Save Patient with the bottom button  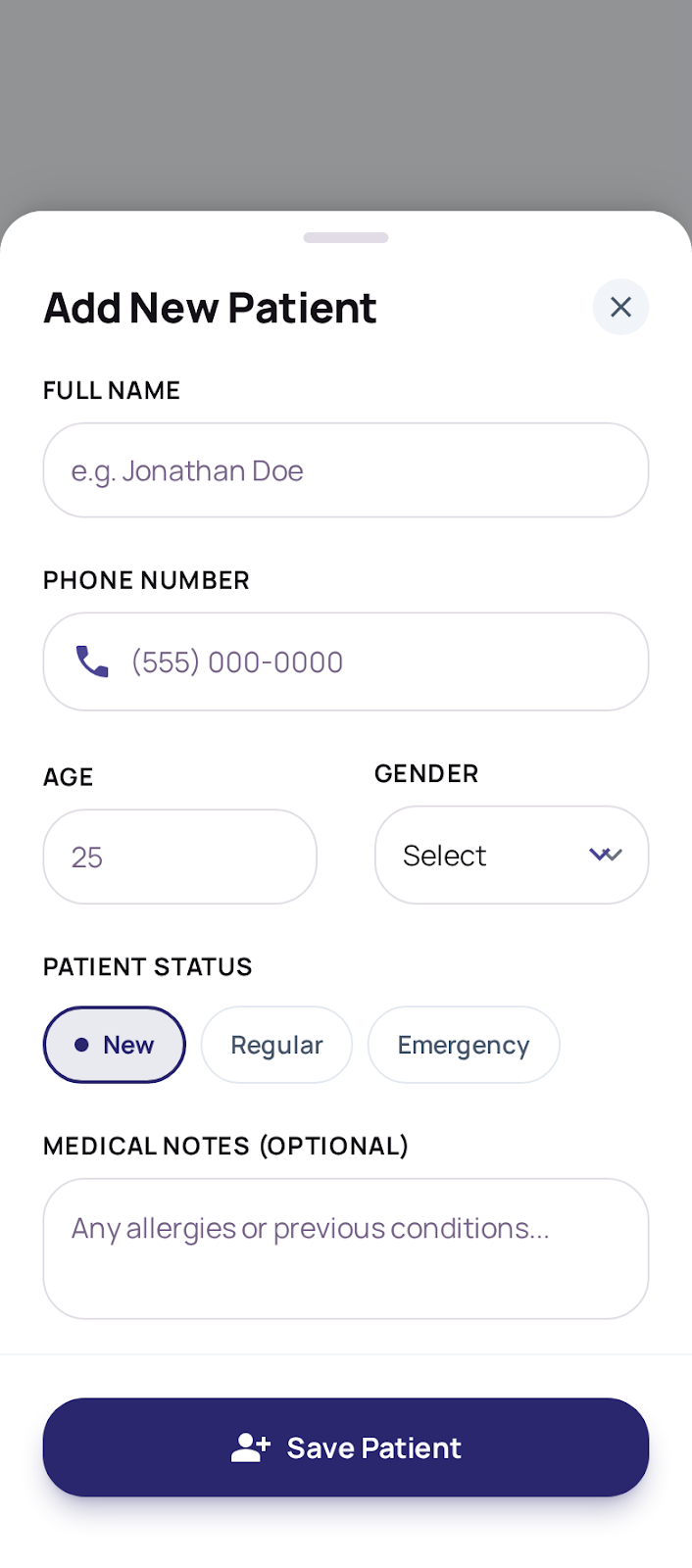click(345, 1446)
